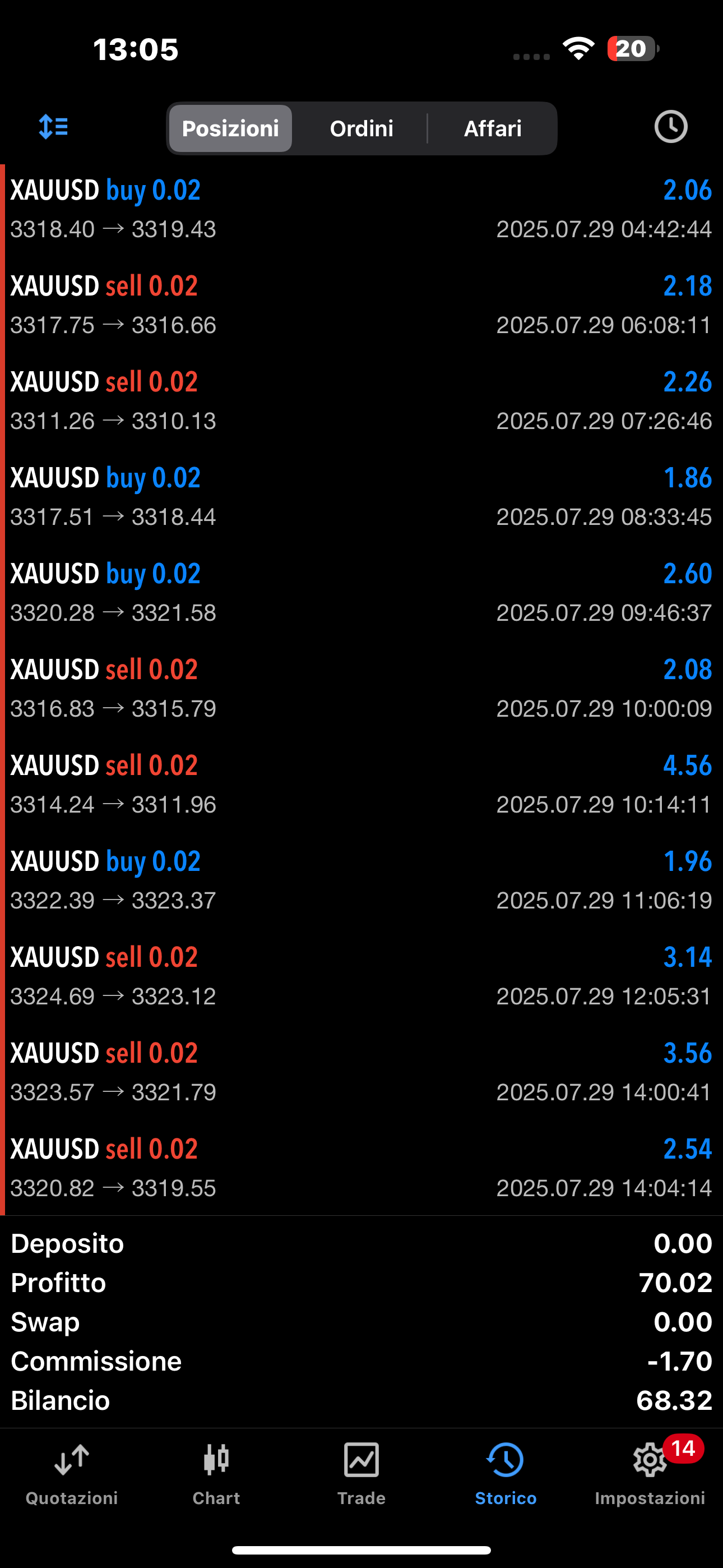
Task: Show details of buy position at 08:33:45
Action: coord(361,497)
